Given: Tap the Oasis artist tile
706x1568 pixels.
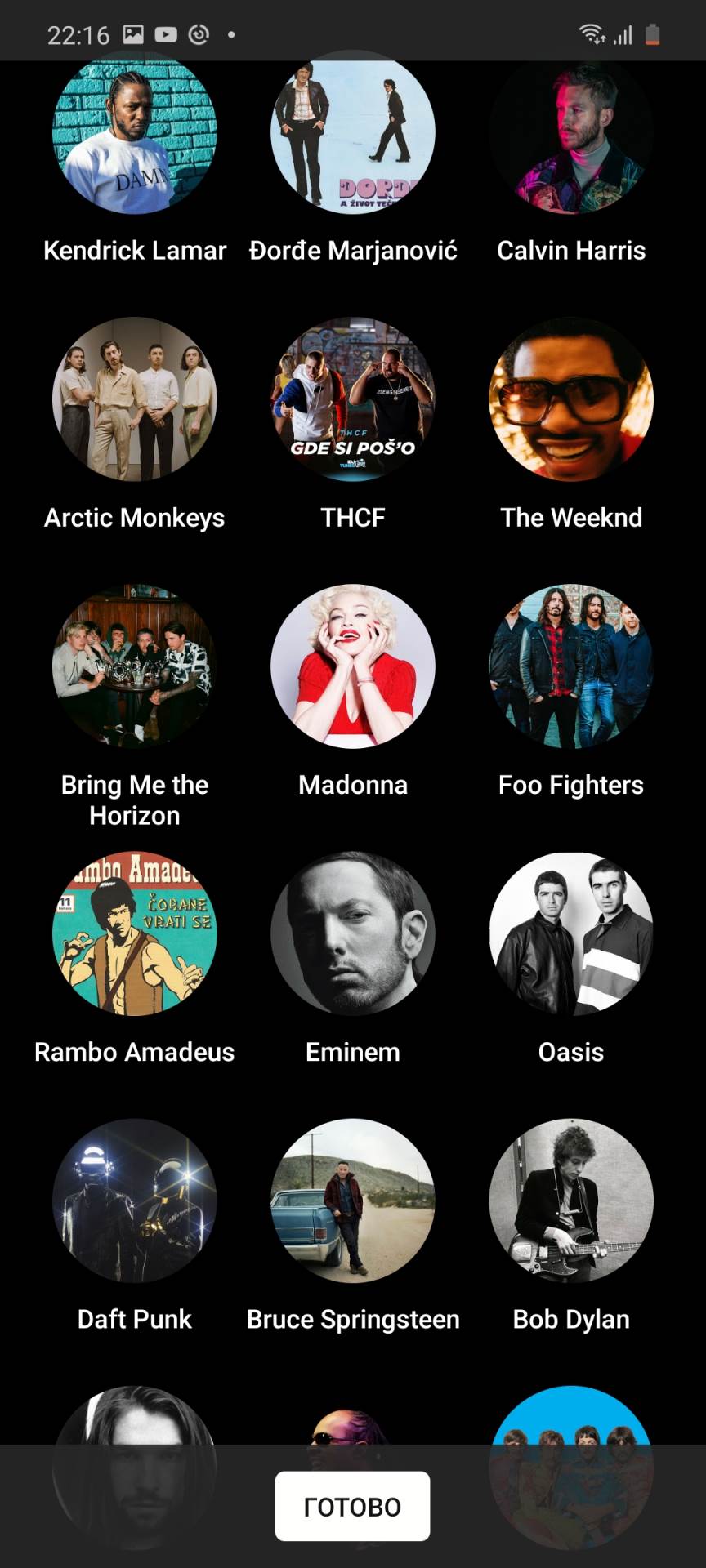Looking at the screenshot, I should pyautogui.click(x=571, y=933).
